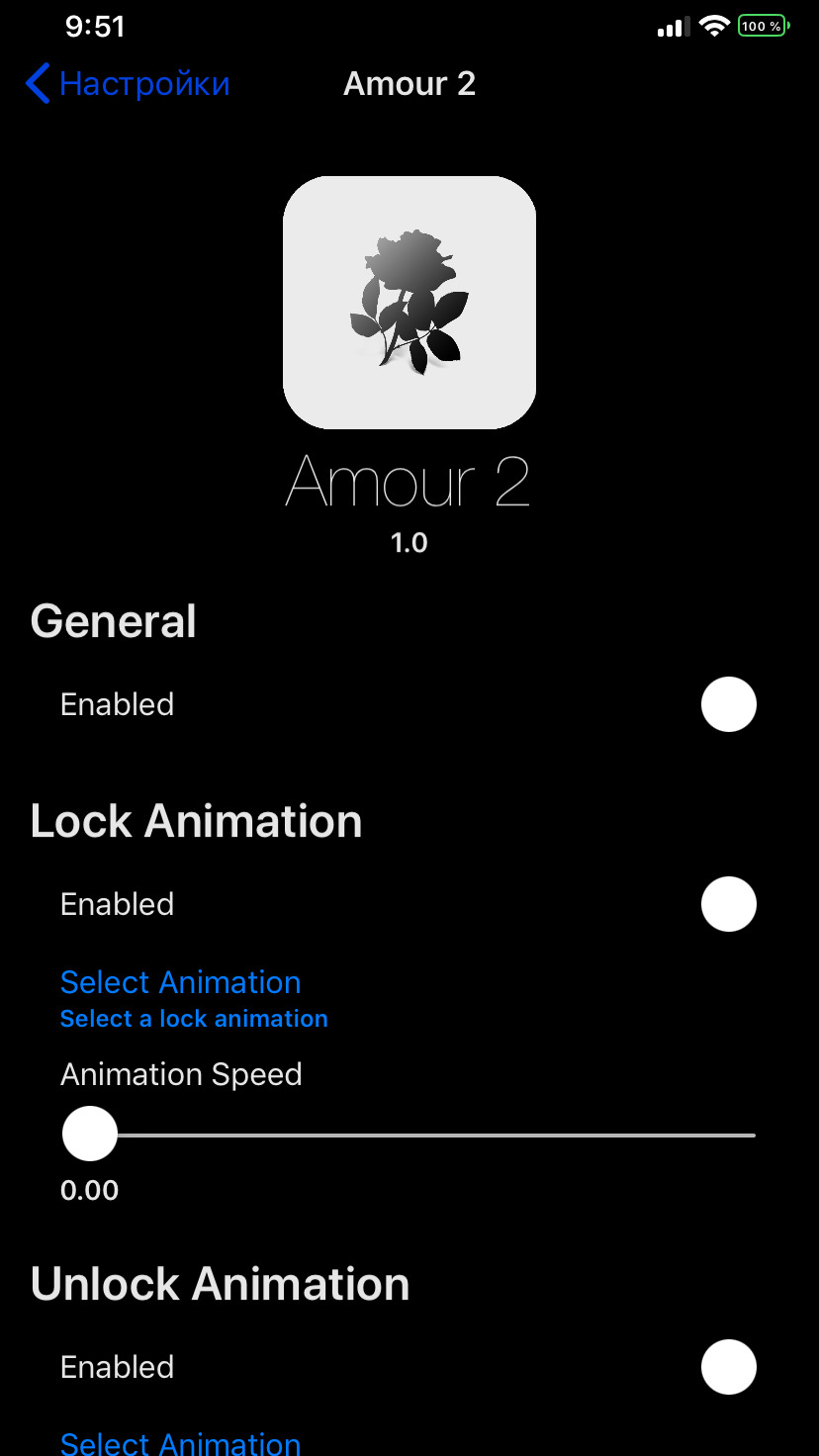Go back to Настройки
This screenshot has width=819, height=1456.
click(127, 84)
